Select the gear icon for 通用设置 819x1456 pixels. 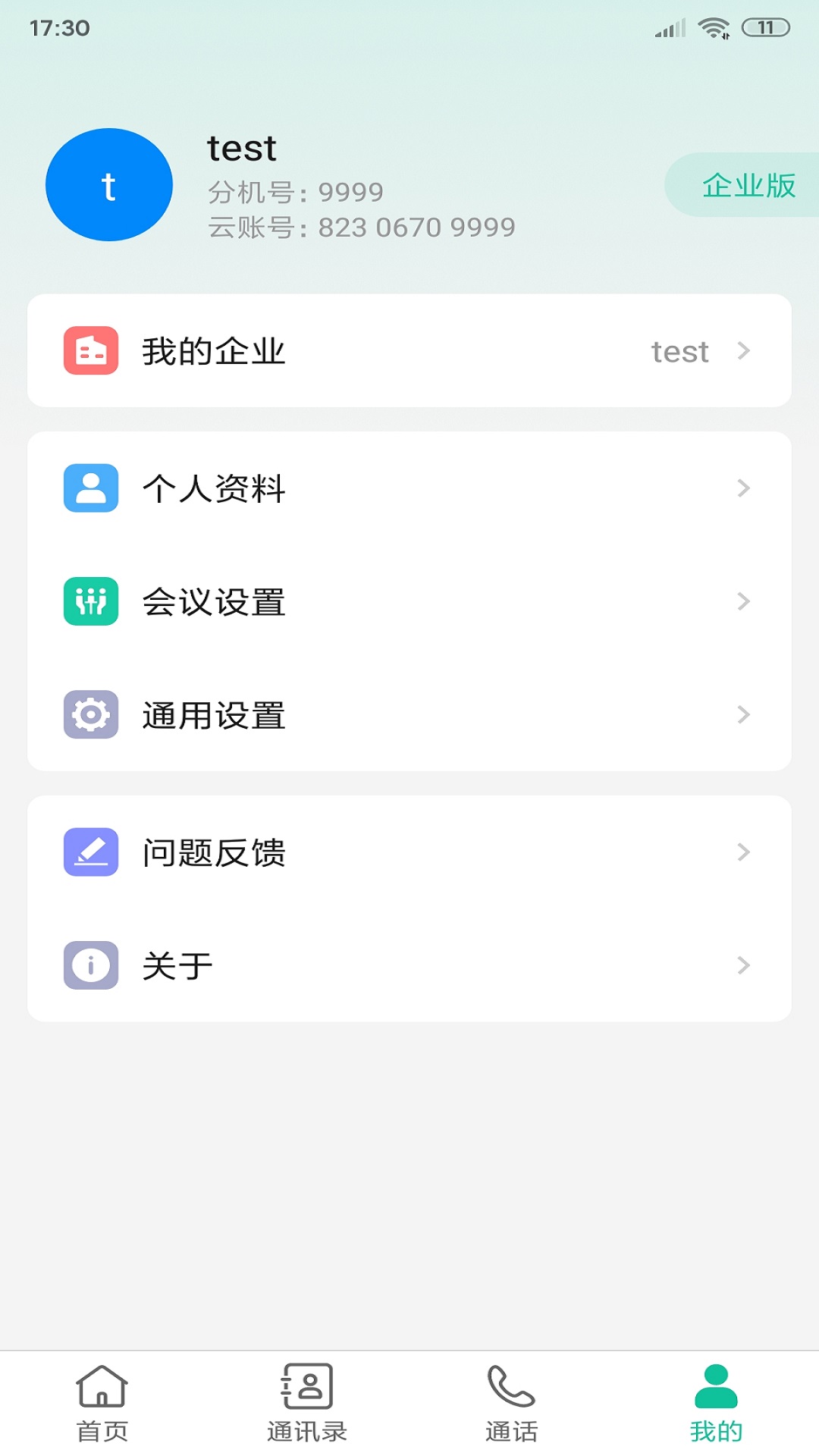pos(90,714)
